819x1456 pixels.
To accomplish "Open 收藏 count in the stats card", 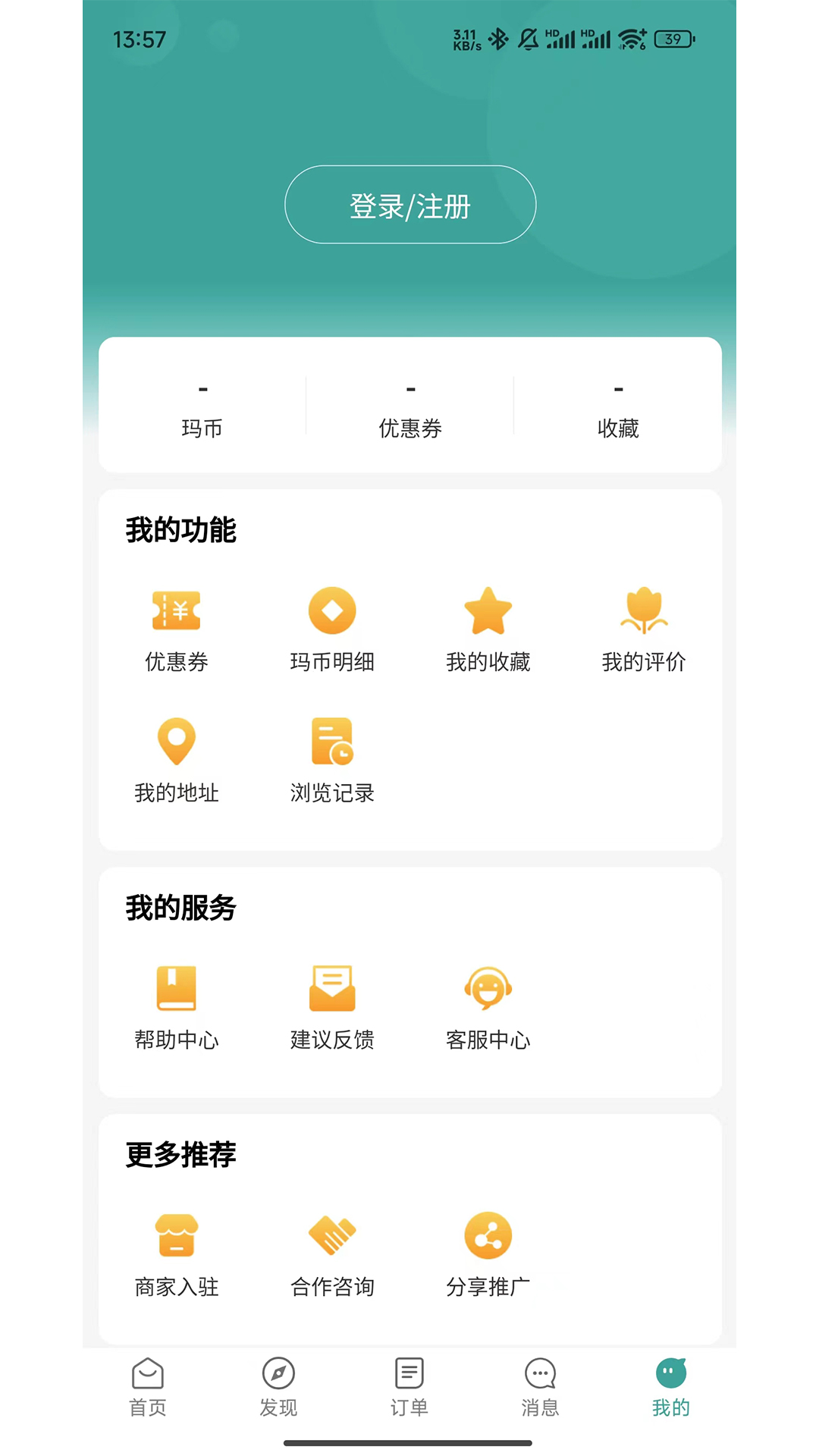I will (618, 409).
